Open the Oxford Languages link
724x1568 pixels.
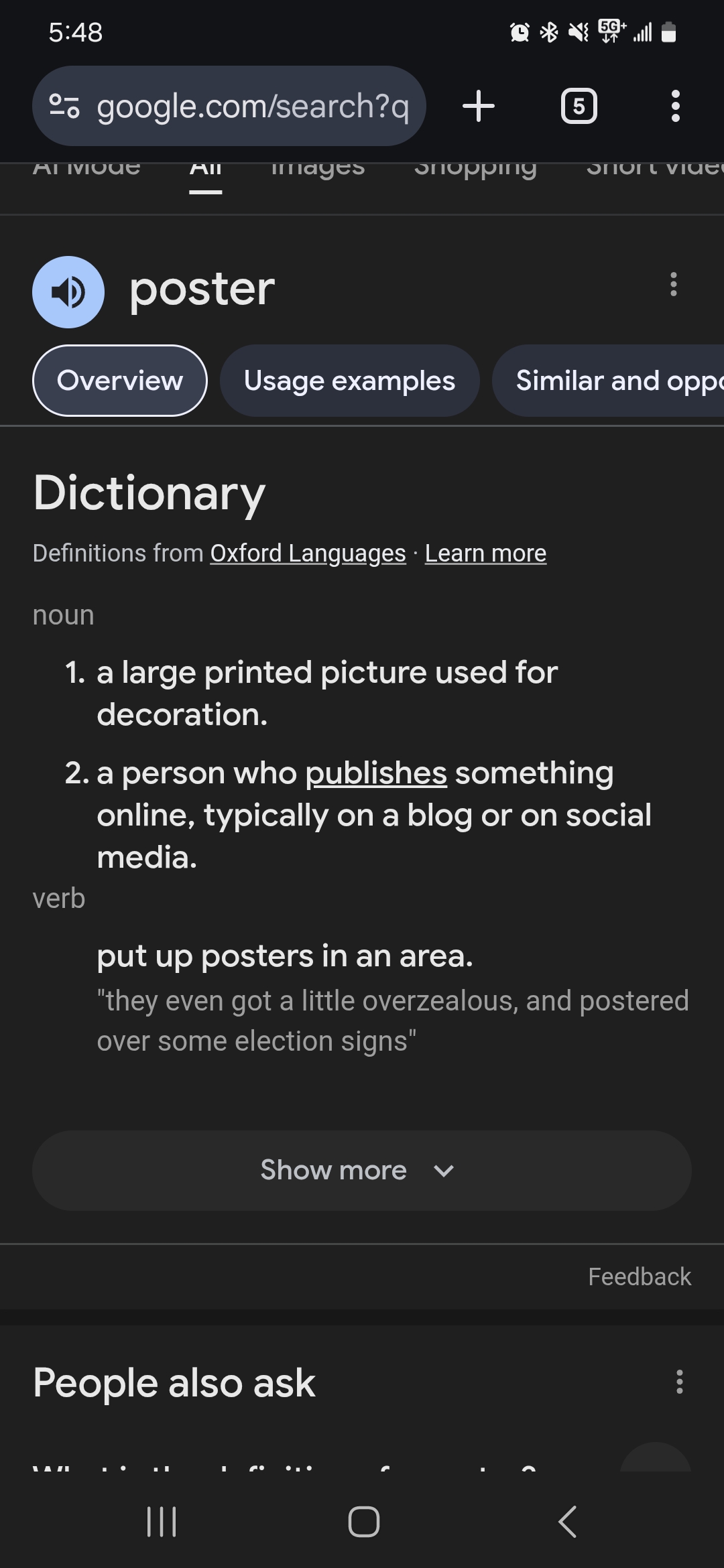pyautogui.click(x=308, y=553)
